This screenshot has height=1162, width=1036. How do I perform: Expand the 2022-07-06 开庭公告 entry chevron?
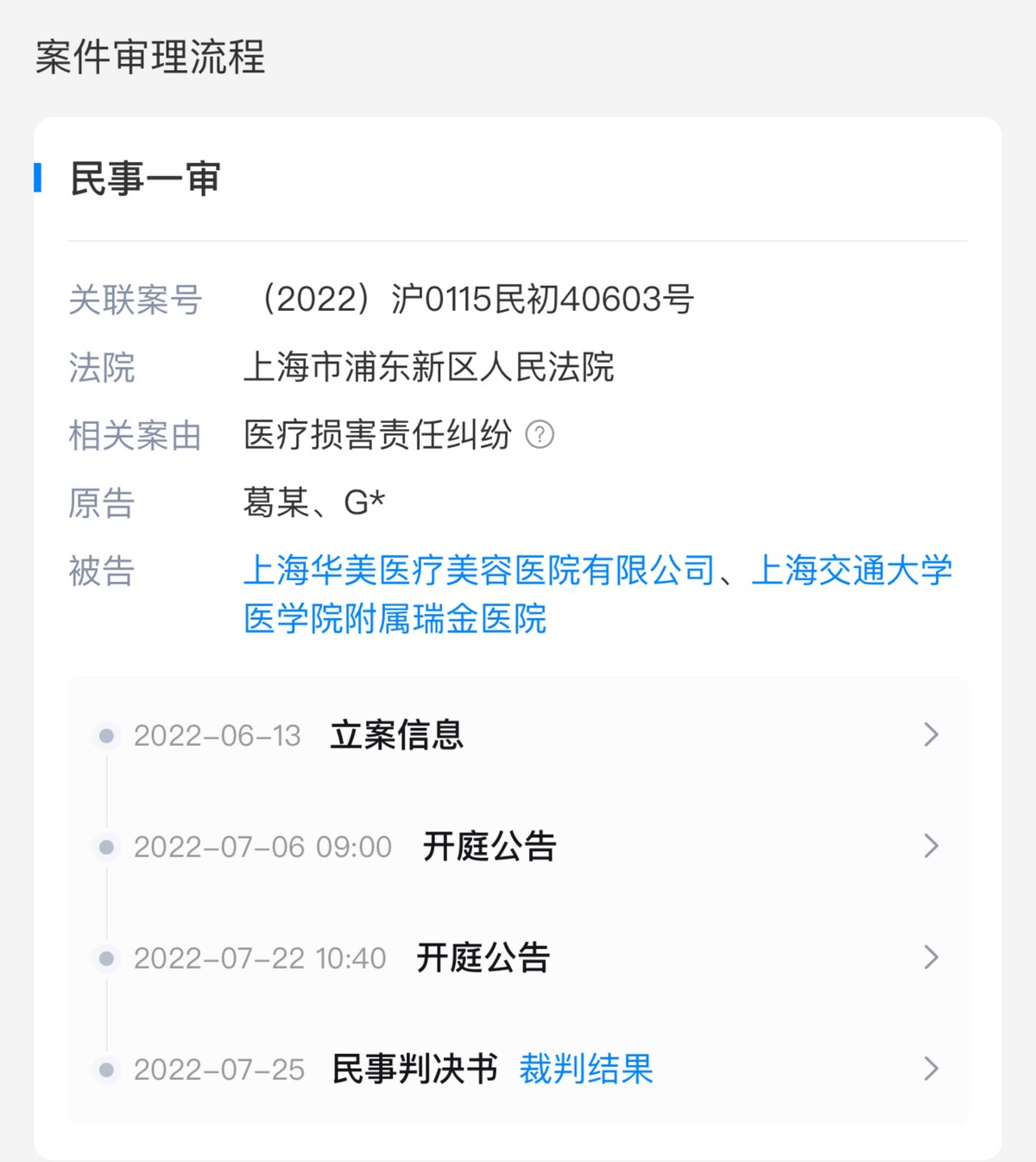[931, 847]
